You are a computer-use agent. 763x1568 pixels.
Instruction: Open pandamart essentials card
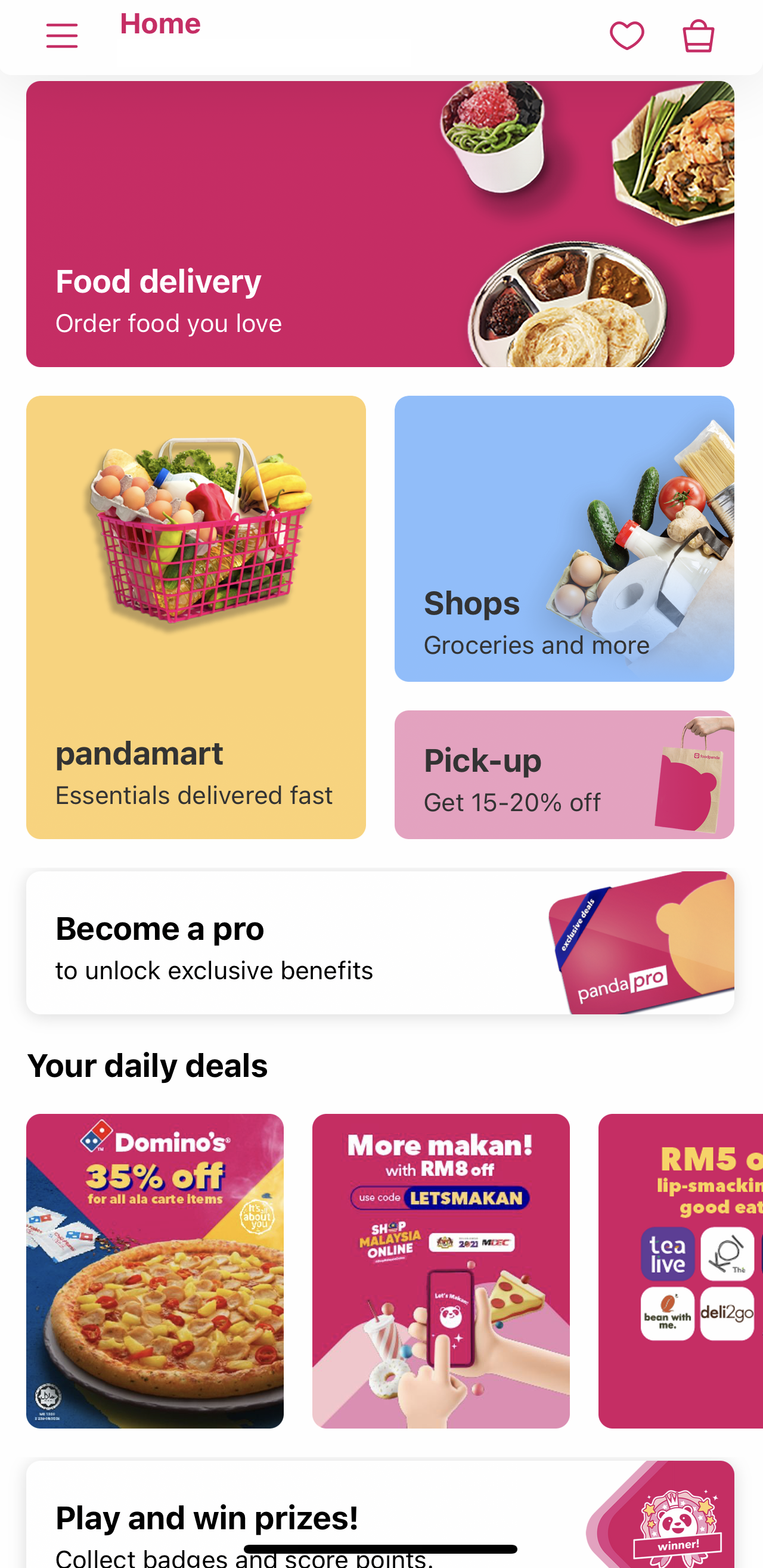pyautogui.click(x=196, y=617)
